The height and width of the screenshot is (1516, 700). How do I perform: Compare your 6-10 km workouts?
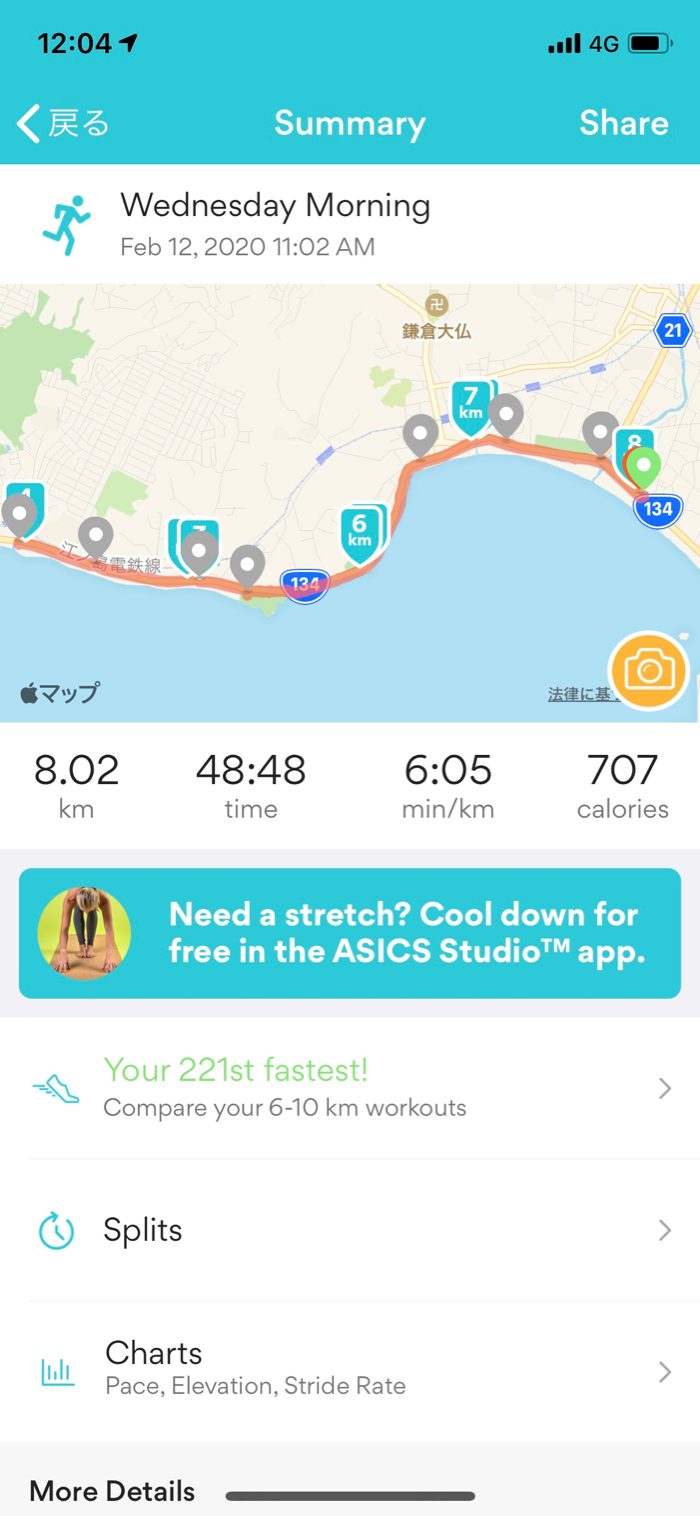[350, 1088]
